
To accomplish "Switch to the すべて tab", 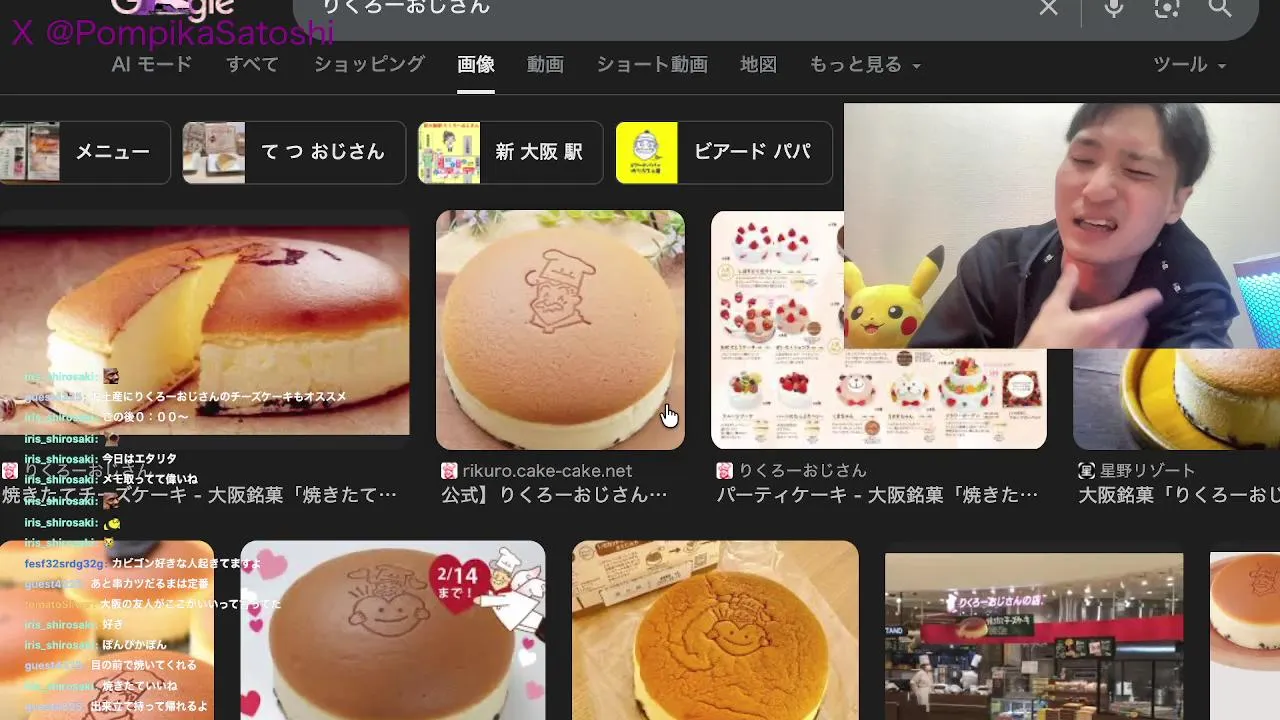I will (x=252, y=65).
